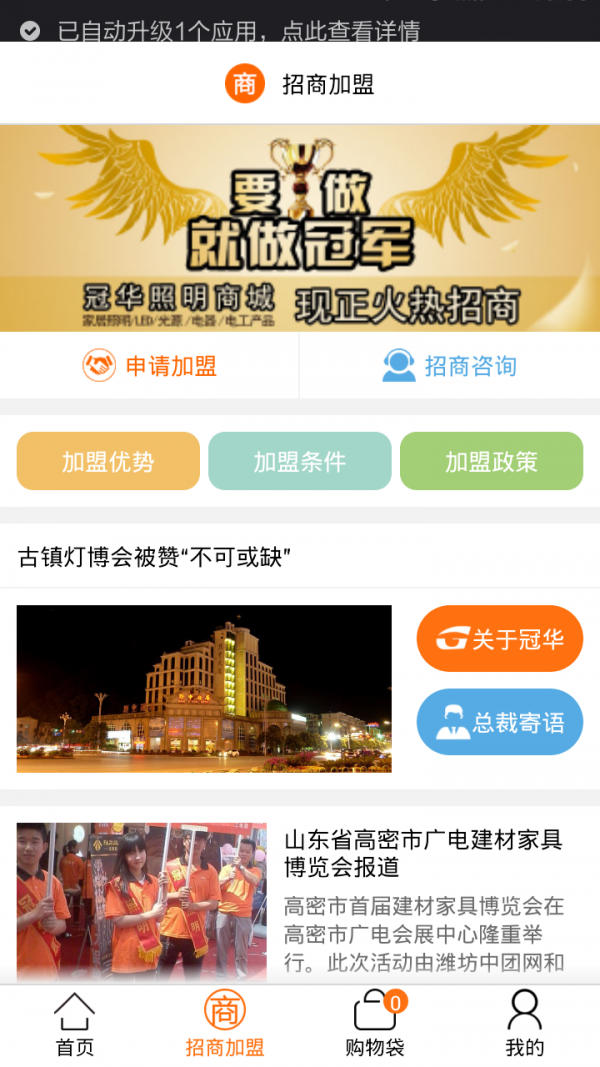Open the 已自动升级1个应用 notification details
The image size is (600, 1067).
[x=238, y=31]
